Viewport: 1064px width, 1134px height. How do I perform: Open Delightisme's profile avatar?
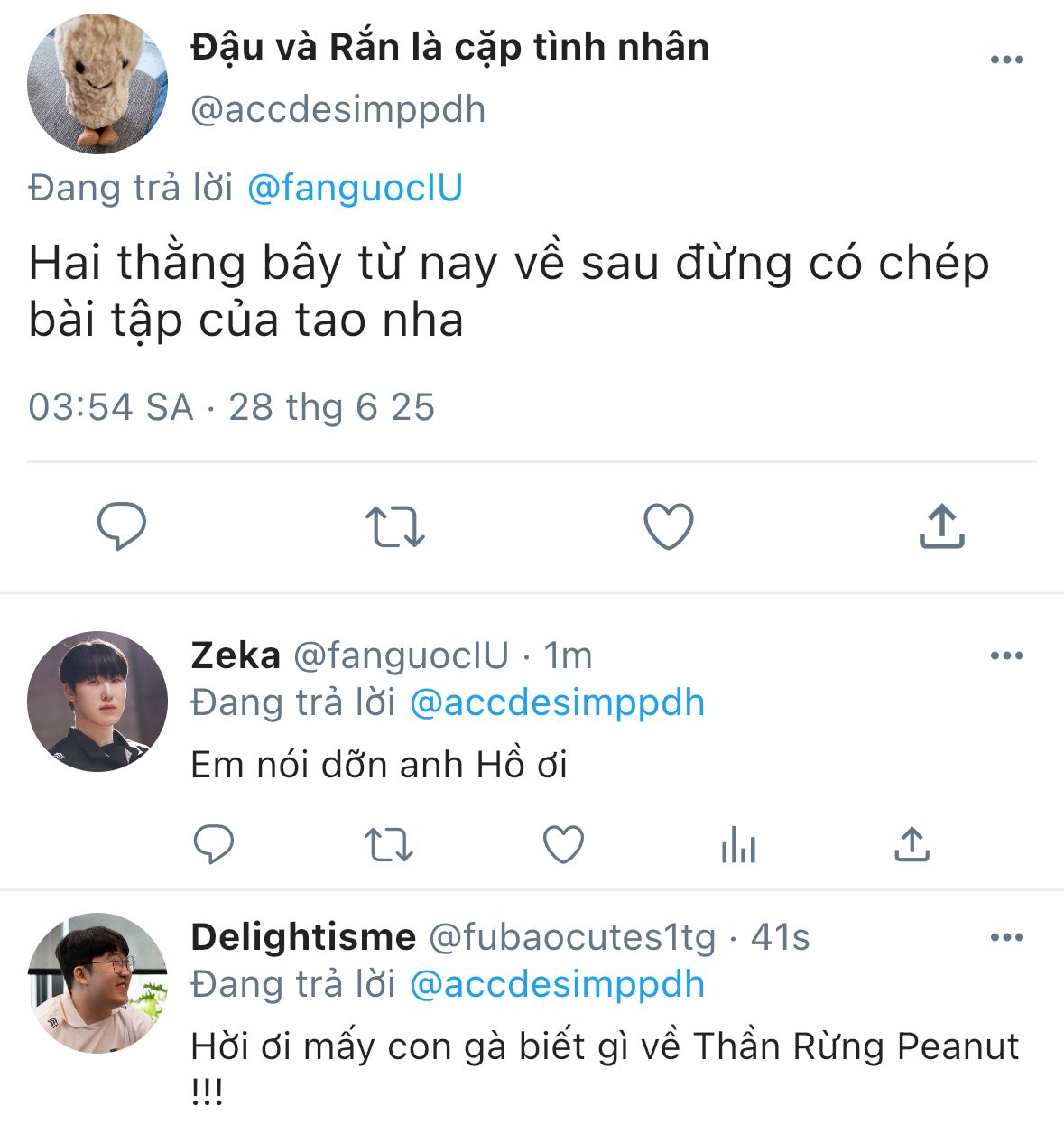click(x=97, y=982)
